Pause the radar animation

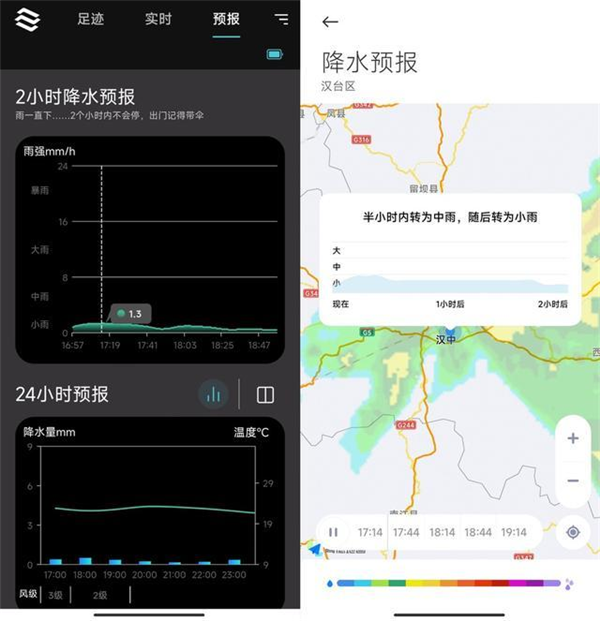334,532
